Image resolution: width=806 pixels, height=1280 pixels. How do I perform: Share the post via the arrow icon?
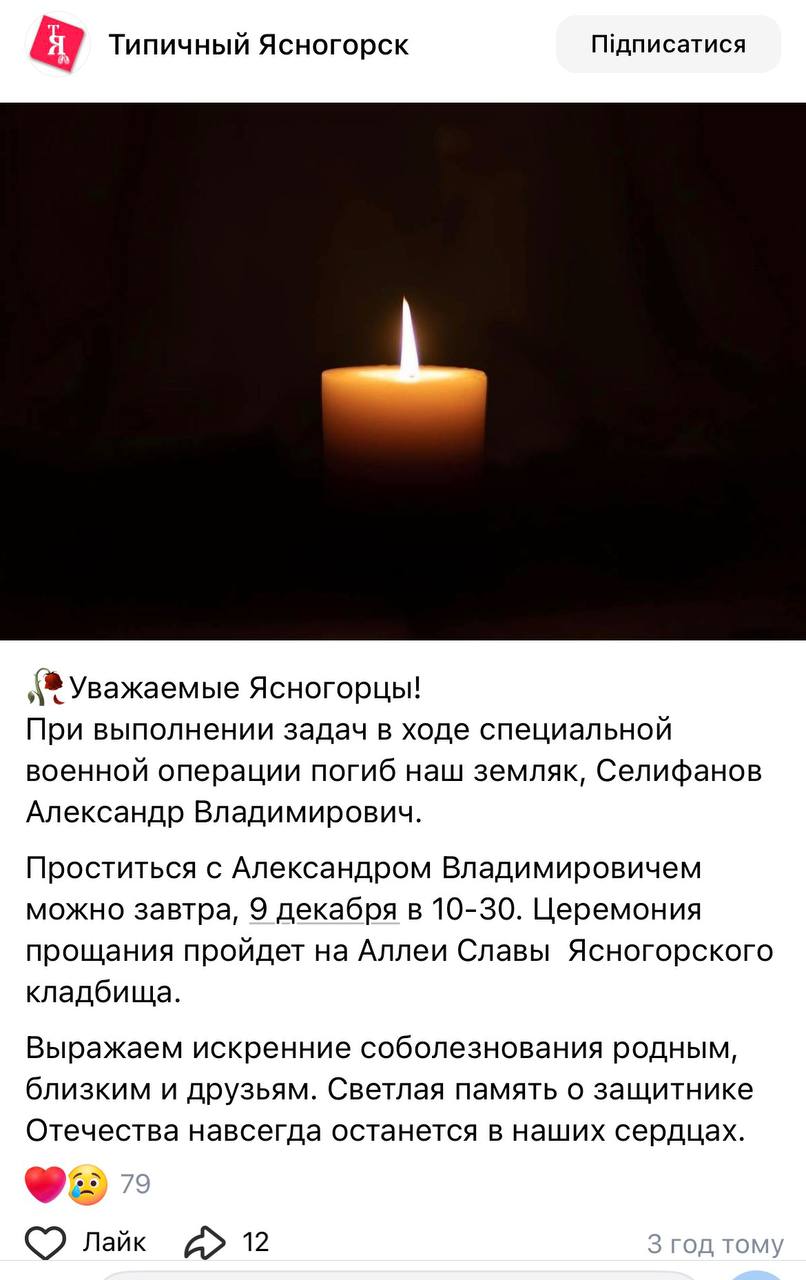point(205,1242)
